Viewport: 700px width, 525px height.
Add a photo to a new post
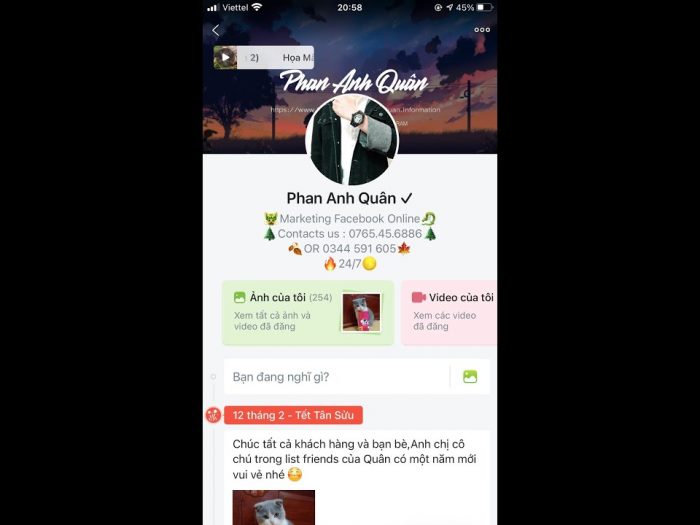[x=470, y=377]
